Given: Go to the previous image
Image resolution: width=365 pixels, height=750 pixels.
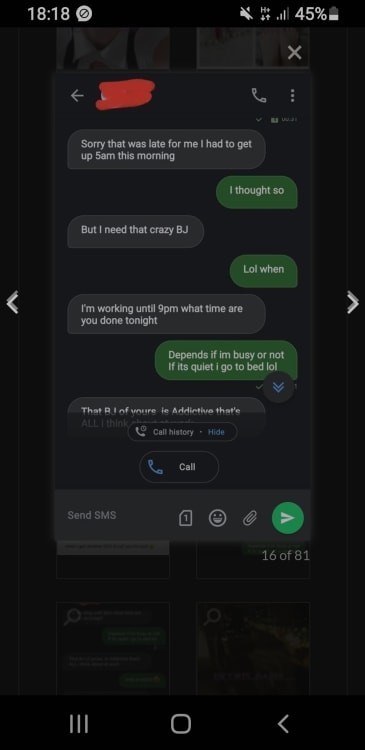Looking at the screenshot, I should click(12, 302).
